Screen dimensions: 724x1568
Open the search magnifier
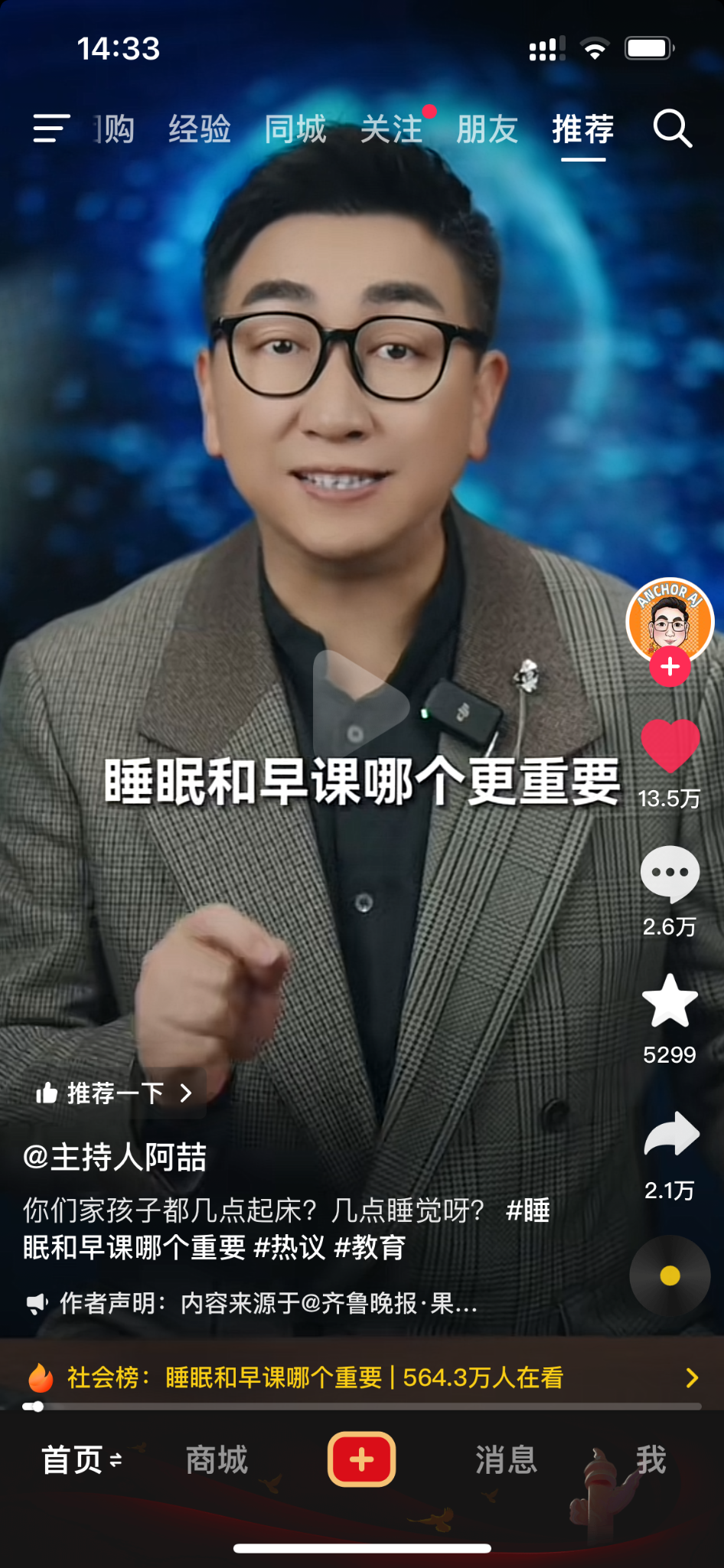coord(672,129)
